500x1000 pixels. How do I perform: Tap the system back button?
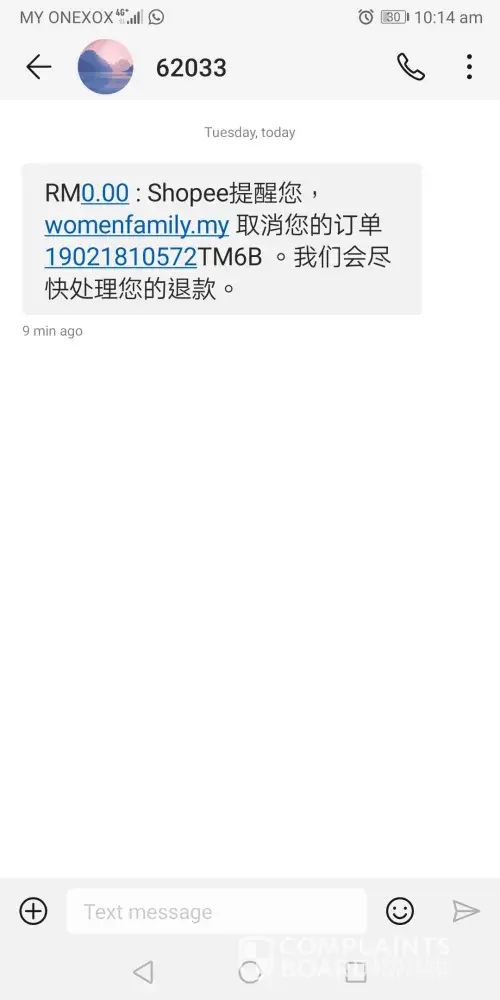click(143, 973)
